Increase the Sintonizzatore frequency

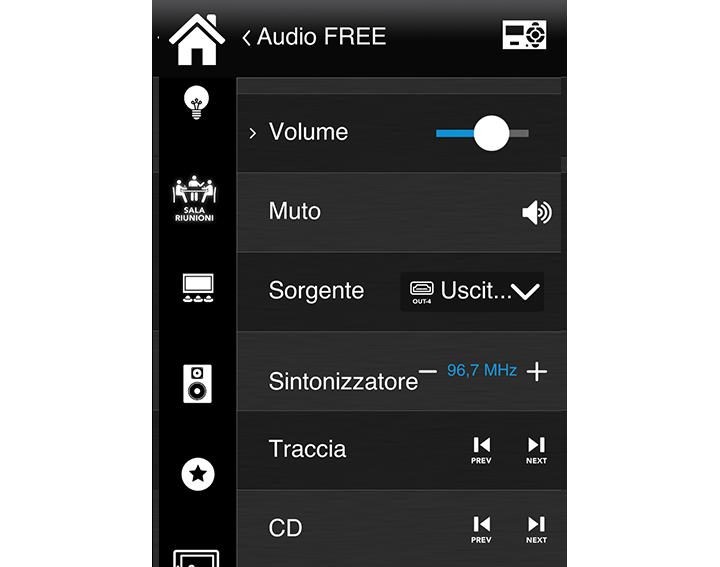537,371
